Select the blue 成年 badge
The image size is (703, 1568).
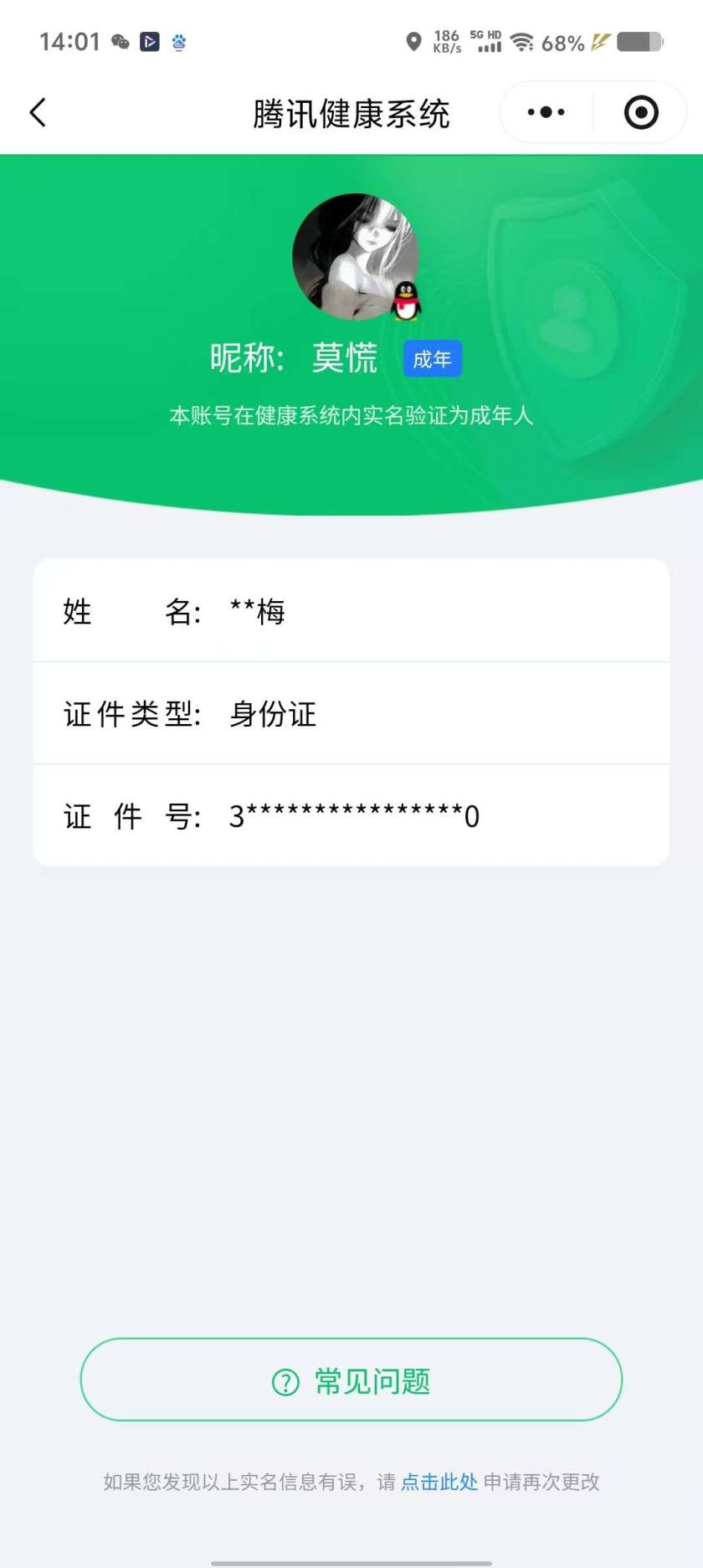tap(433, 358)
